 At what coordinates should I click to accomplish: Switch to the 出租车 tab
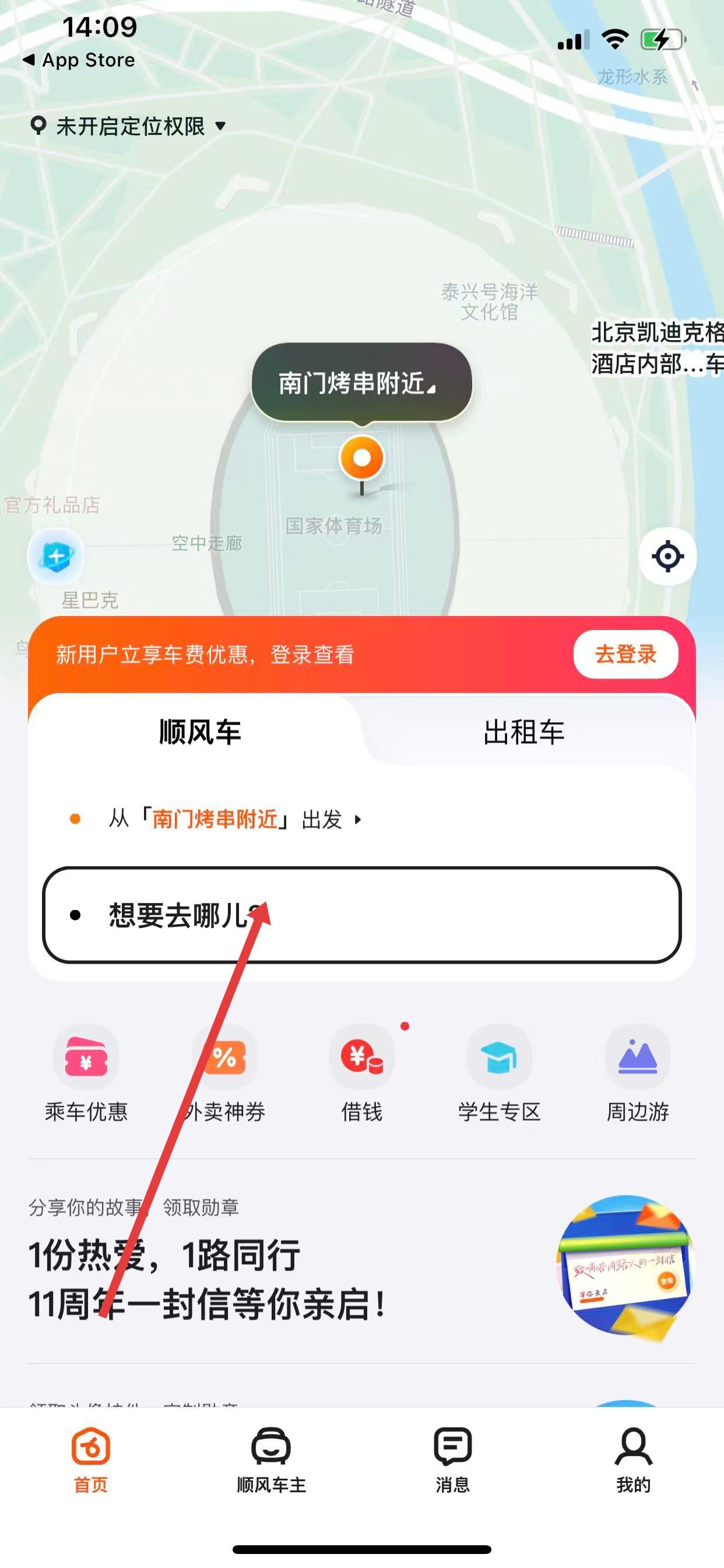[523, 731]
